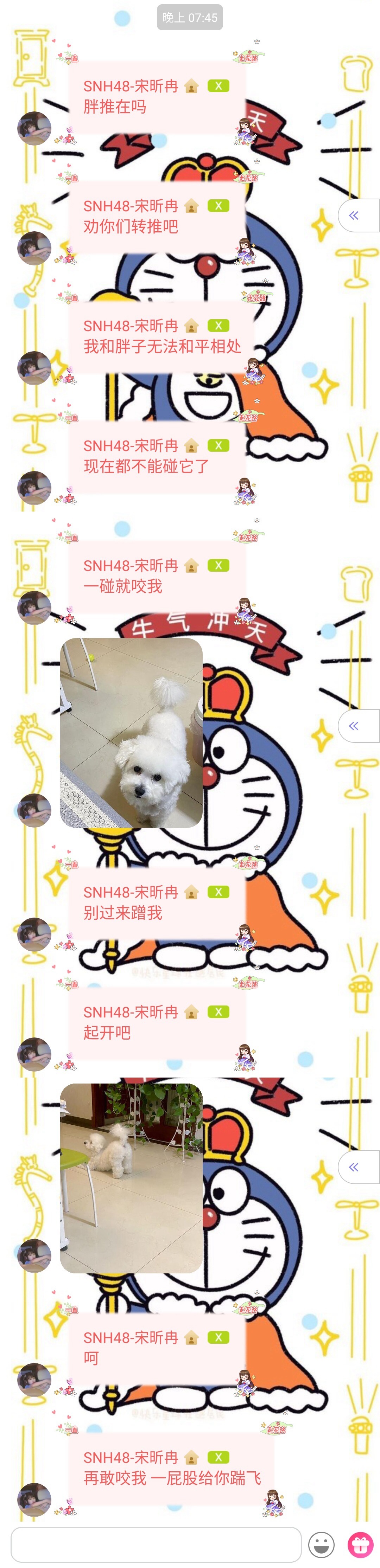Focus the message input field
This screenshot has width=380, height=1568.
click(x=156, y=1544)
